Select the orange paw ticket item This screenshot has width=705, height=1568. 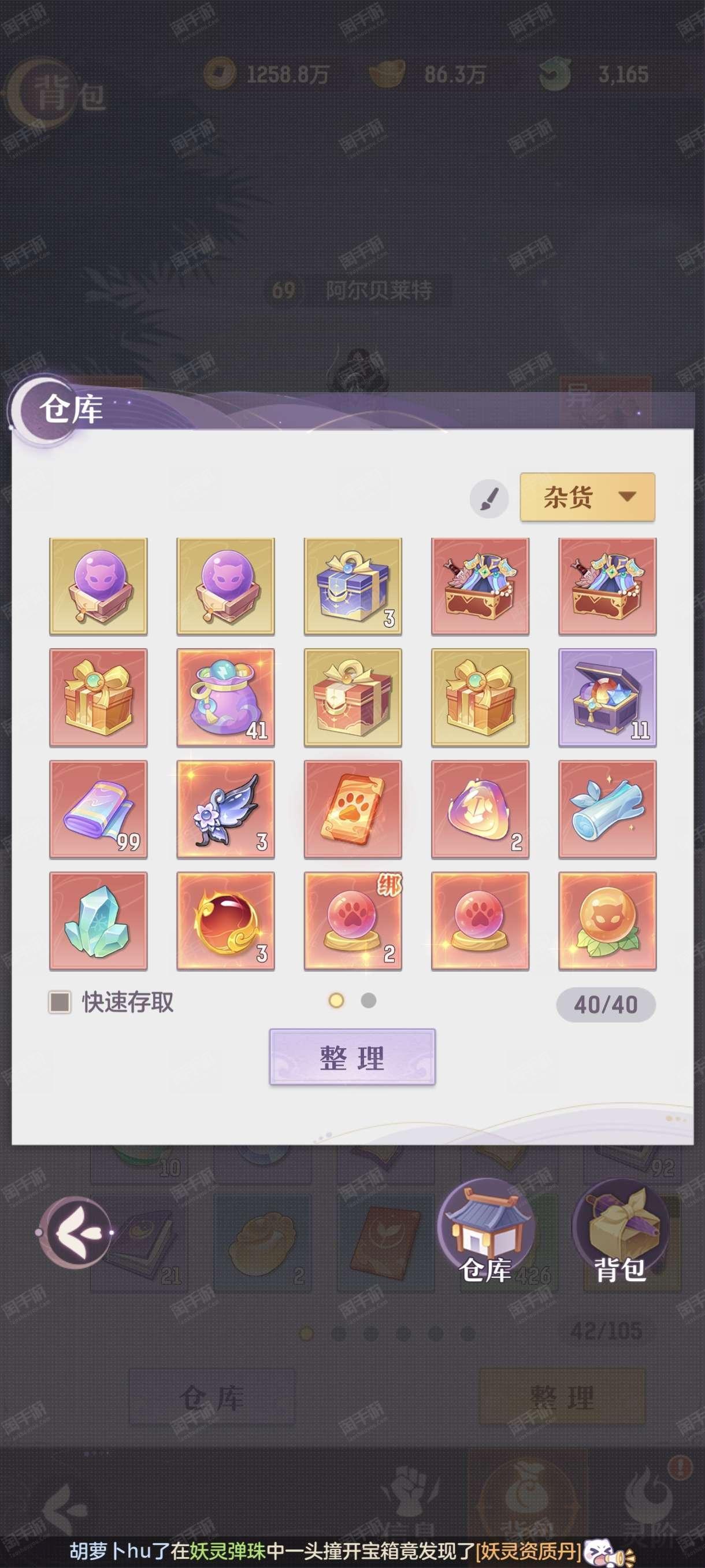[353, 809]
